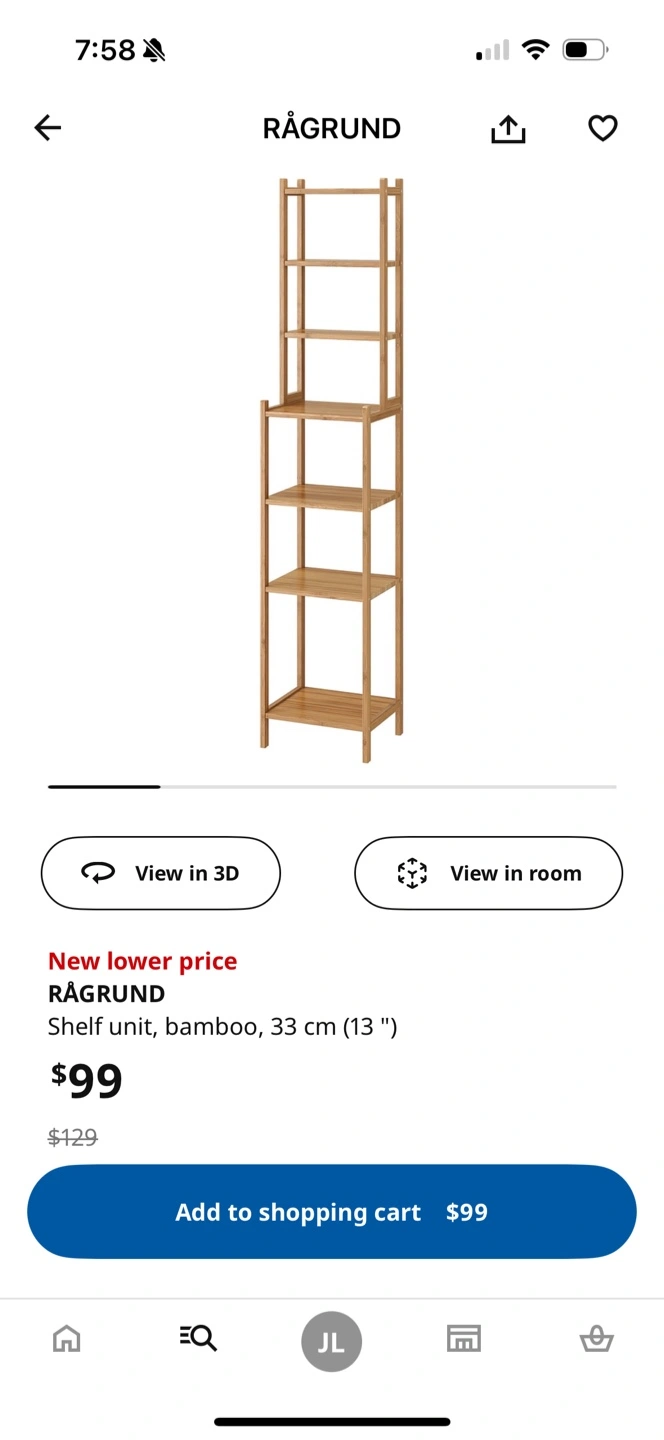Image resolution: width=664 pixels, height=1440 pixels.
Task: Open the search and browse tab
Action: 198,1338
